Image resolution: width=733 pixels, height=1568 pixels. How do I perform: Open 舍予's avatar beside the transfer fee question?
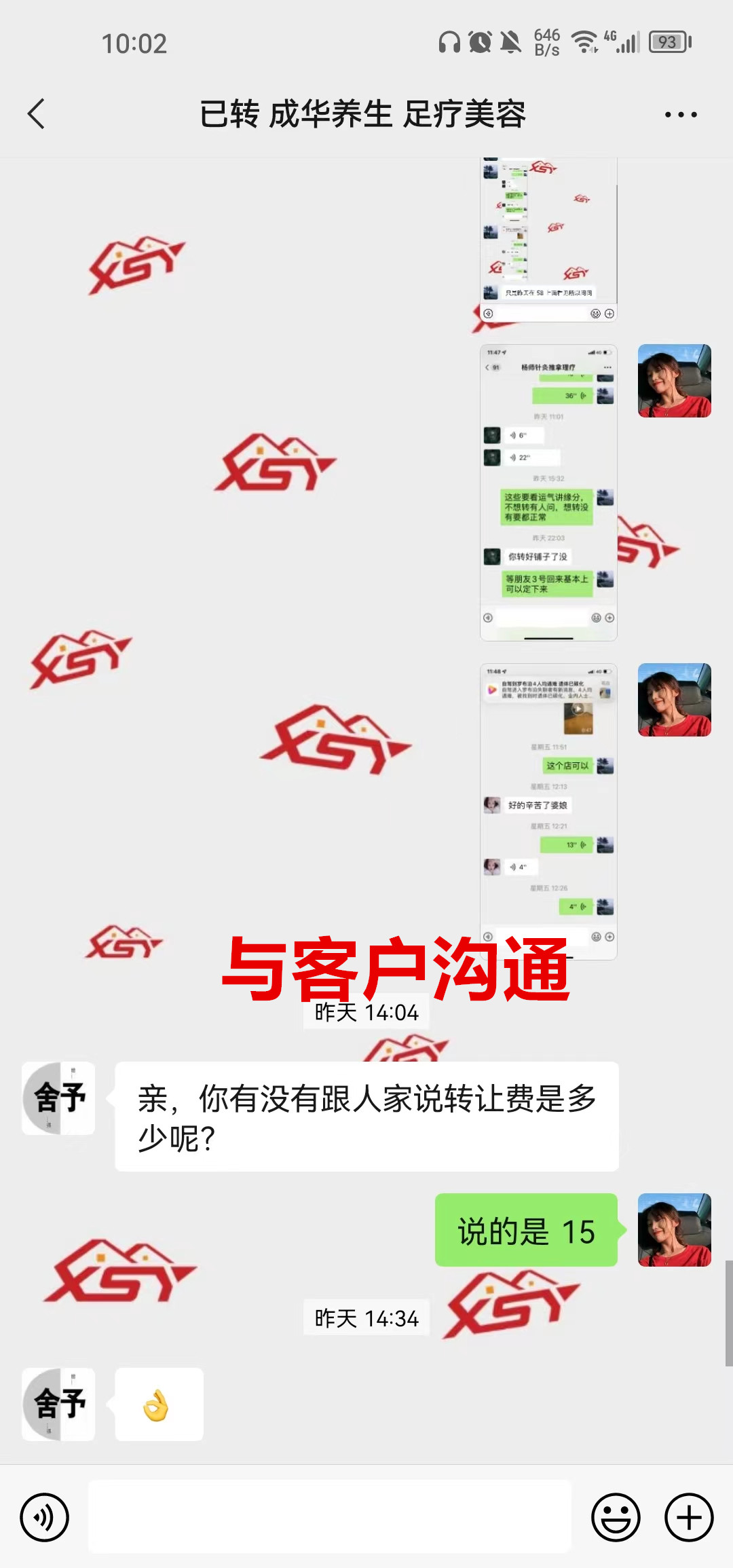click(x=58, y=1098)
